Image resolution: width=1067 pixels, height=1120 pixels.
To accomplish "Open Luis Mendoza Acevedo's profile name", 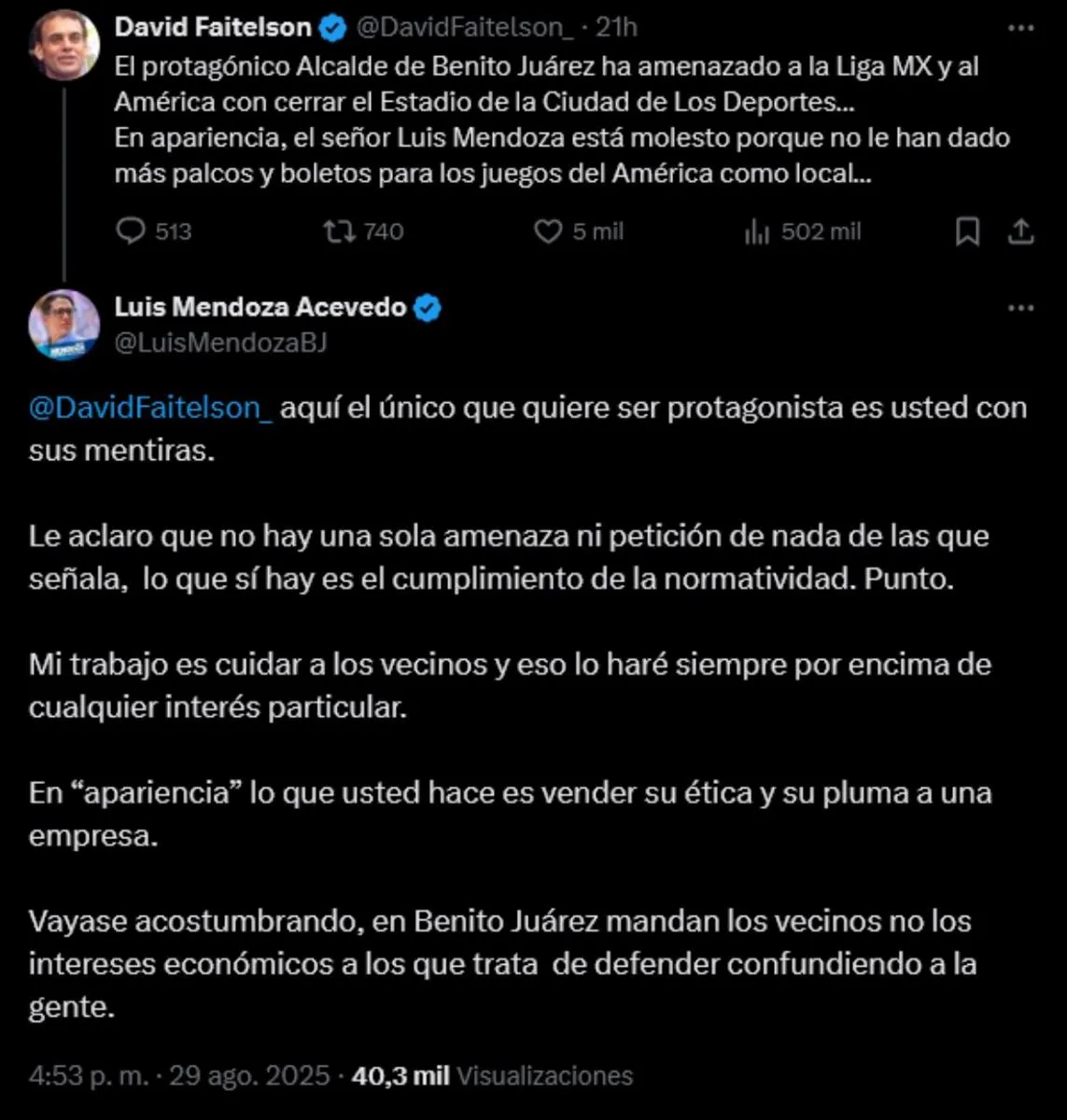I will tap(260, 307).
